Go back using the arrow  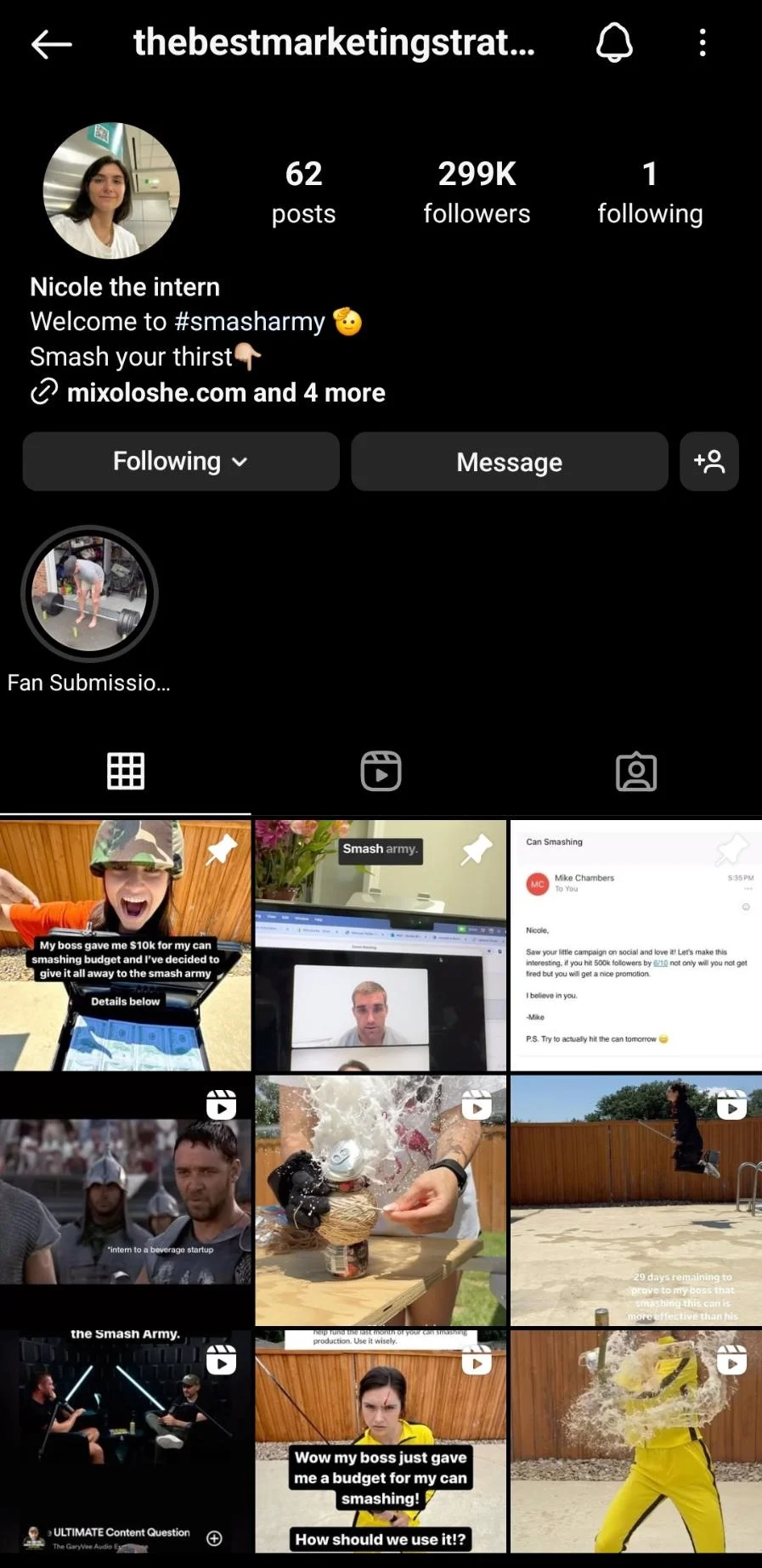point(51,44)
